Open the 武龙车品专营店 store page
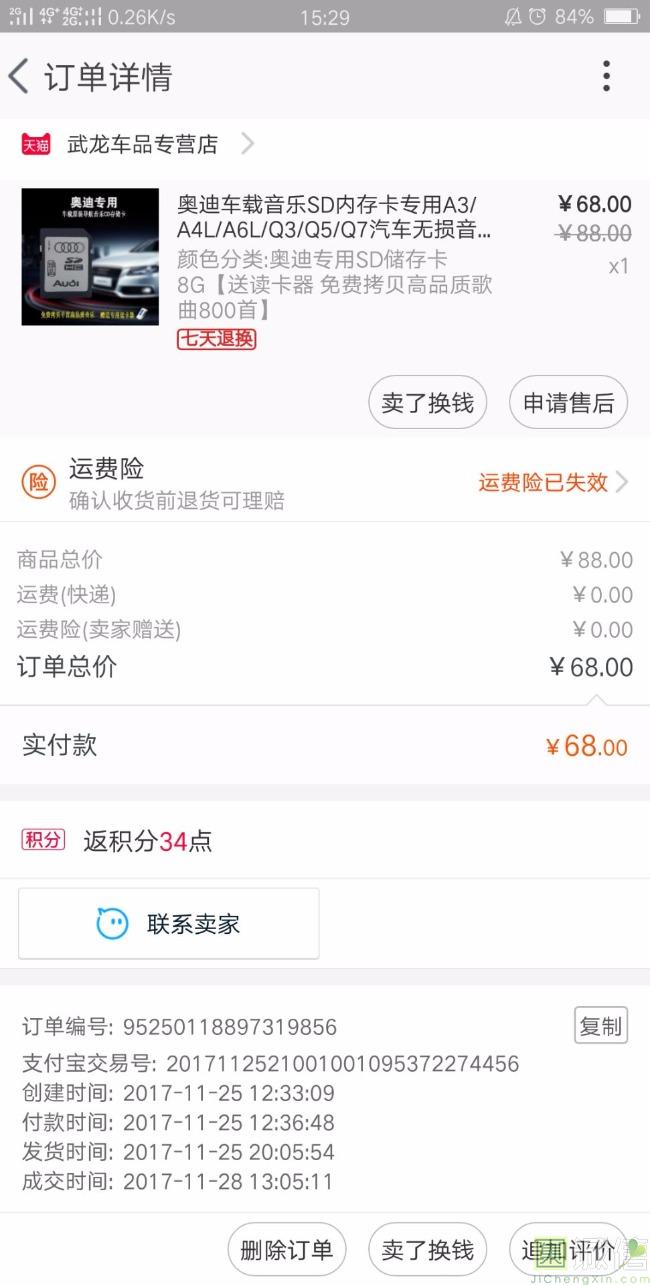This screenshot has width=650, height=1285. [142, 145]
